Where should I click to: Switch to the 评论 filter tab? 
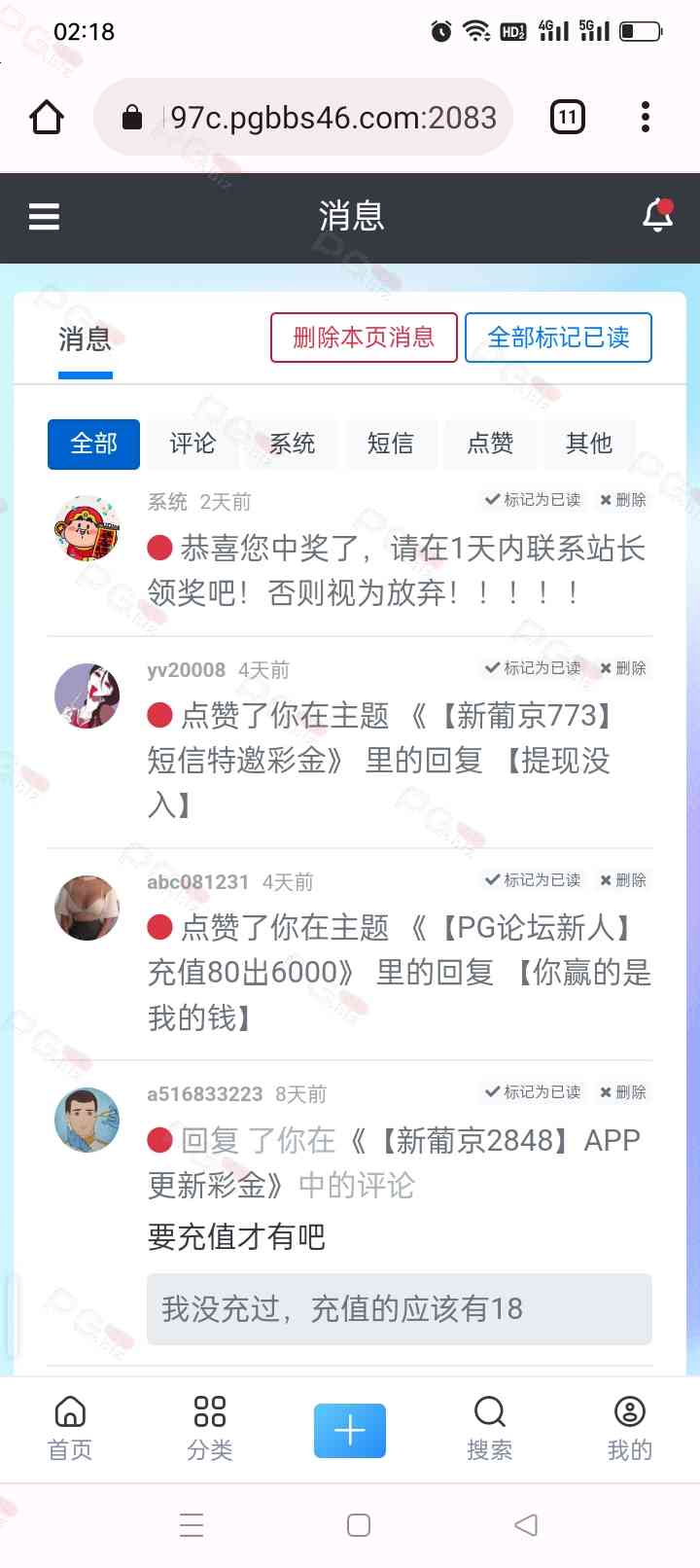pos(192,445)
